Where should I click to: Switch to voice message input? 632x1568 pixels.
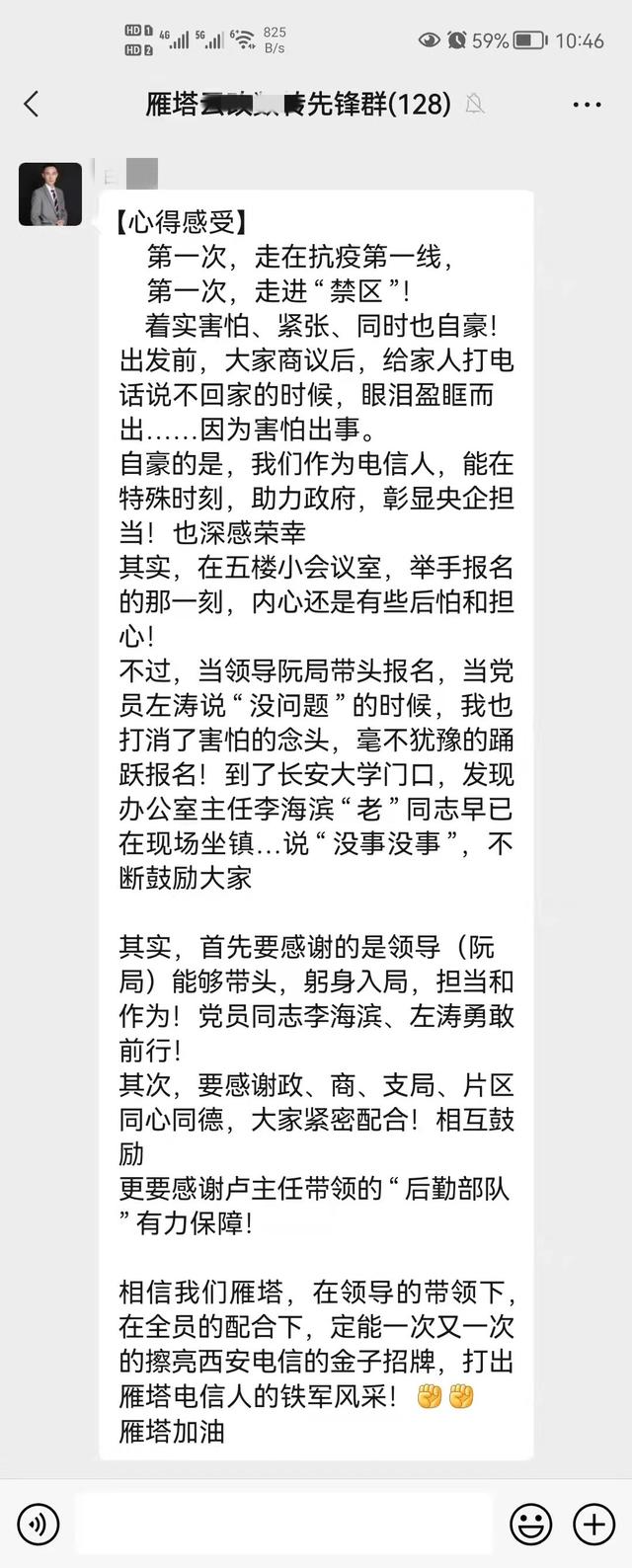tap(38, 1525)
